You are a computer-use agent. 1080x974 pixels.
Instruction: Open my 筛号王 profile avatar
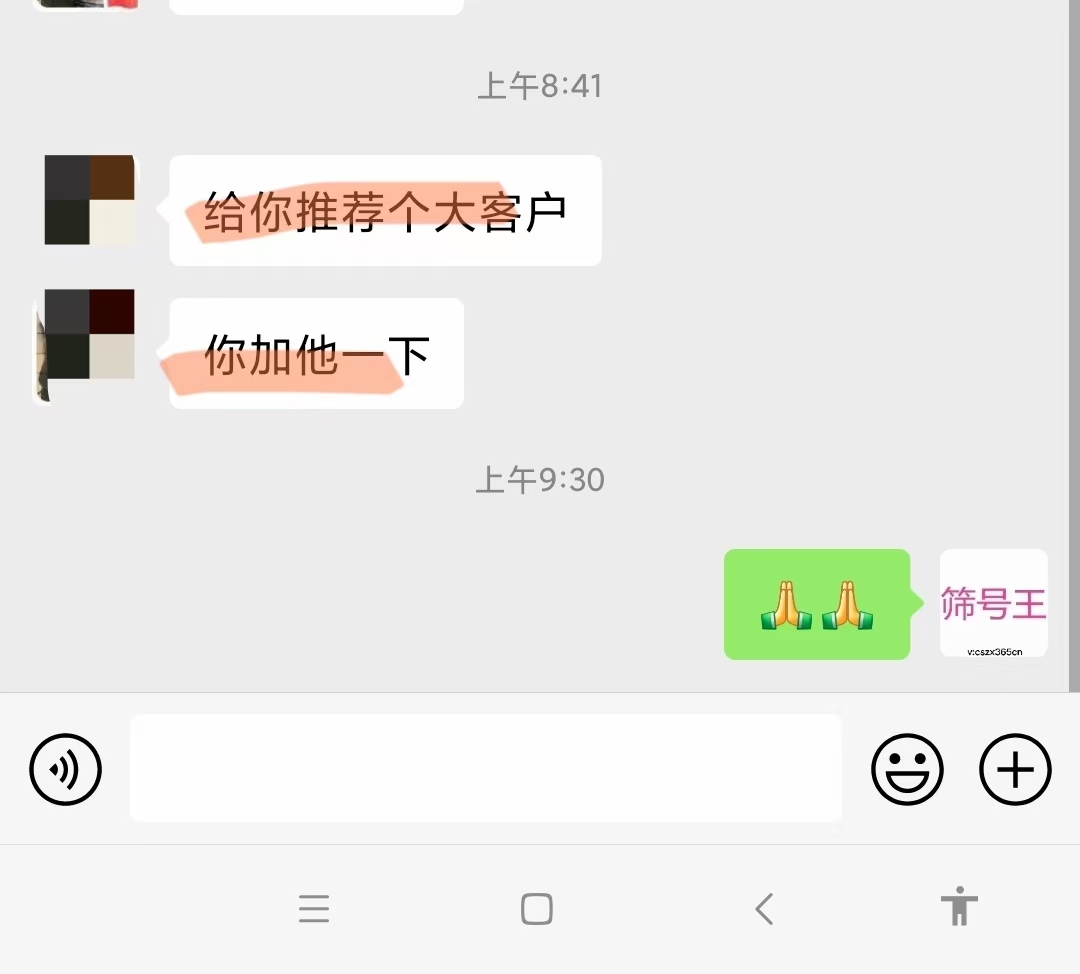pos(993,603)
